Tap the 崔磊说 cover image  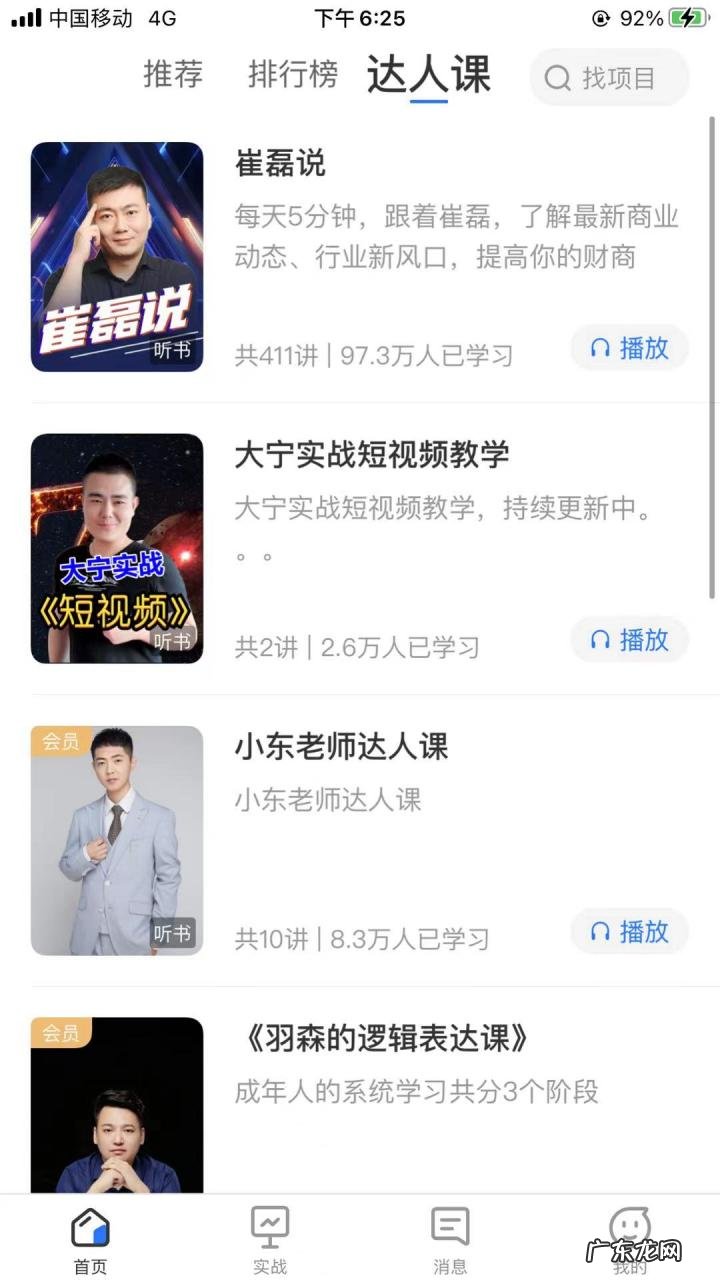point(117,256)
